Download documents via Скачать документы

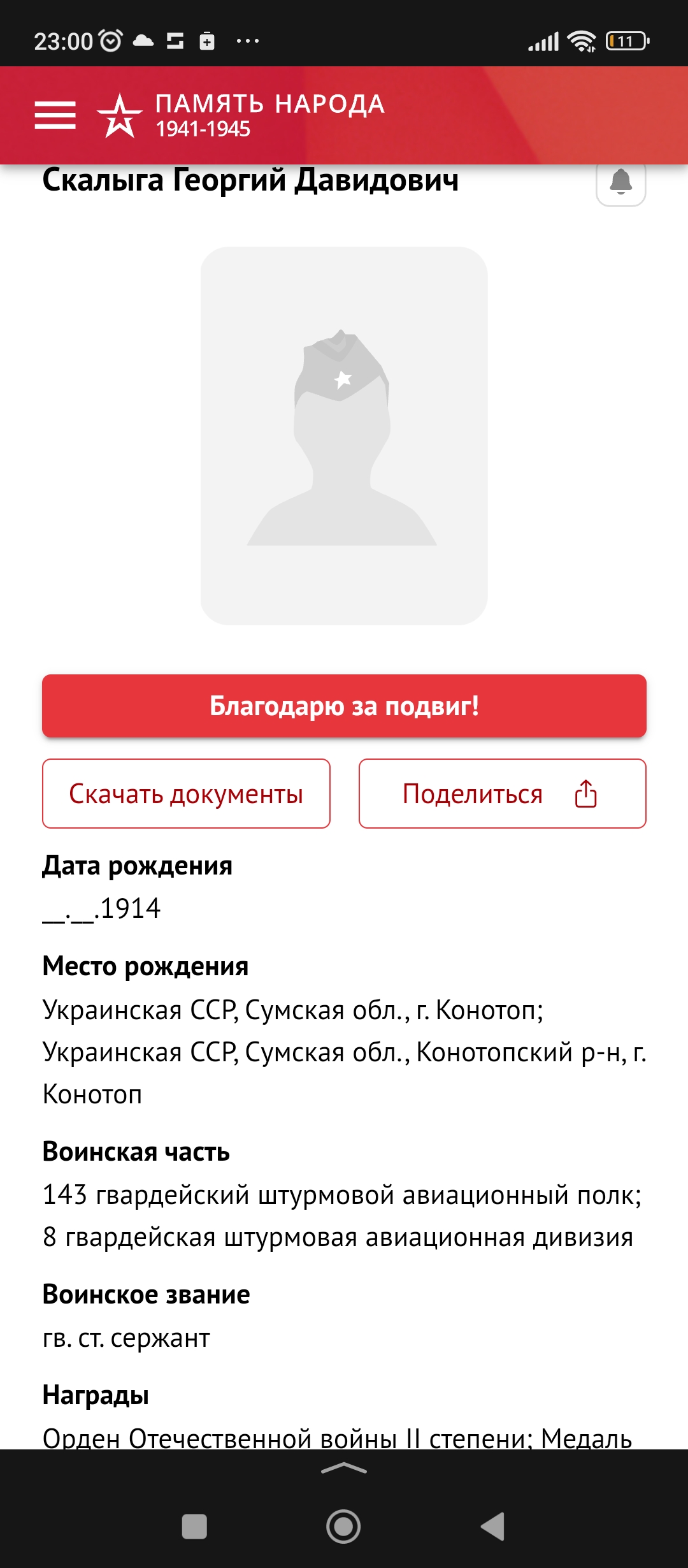pos(186,794)
